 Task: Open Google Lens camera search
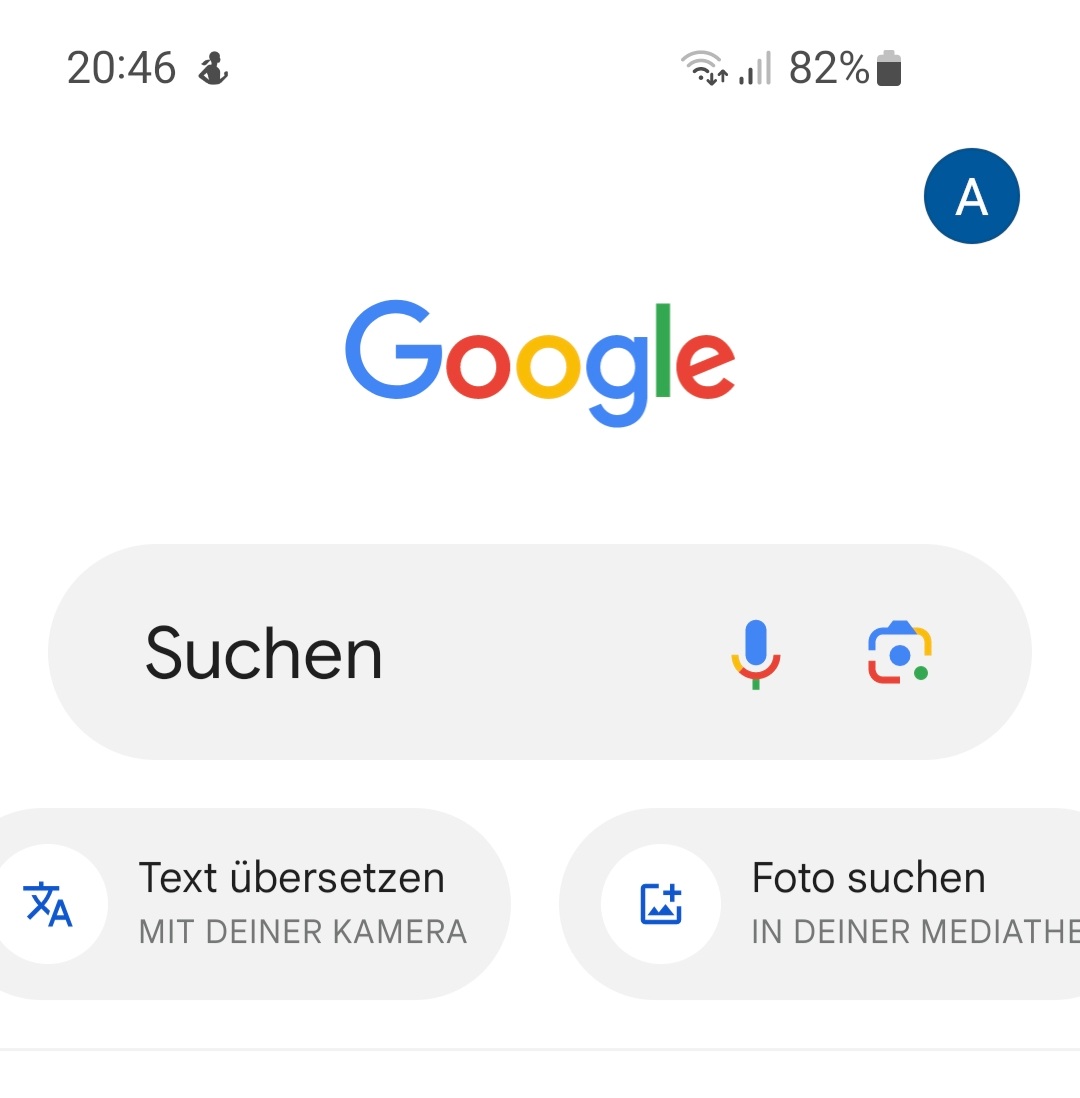click(x=898, y=654)
